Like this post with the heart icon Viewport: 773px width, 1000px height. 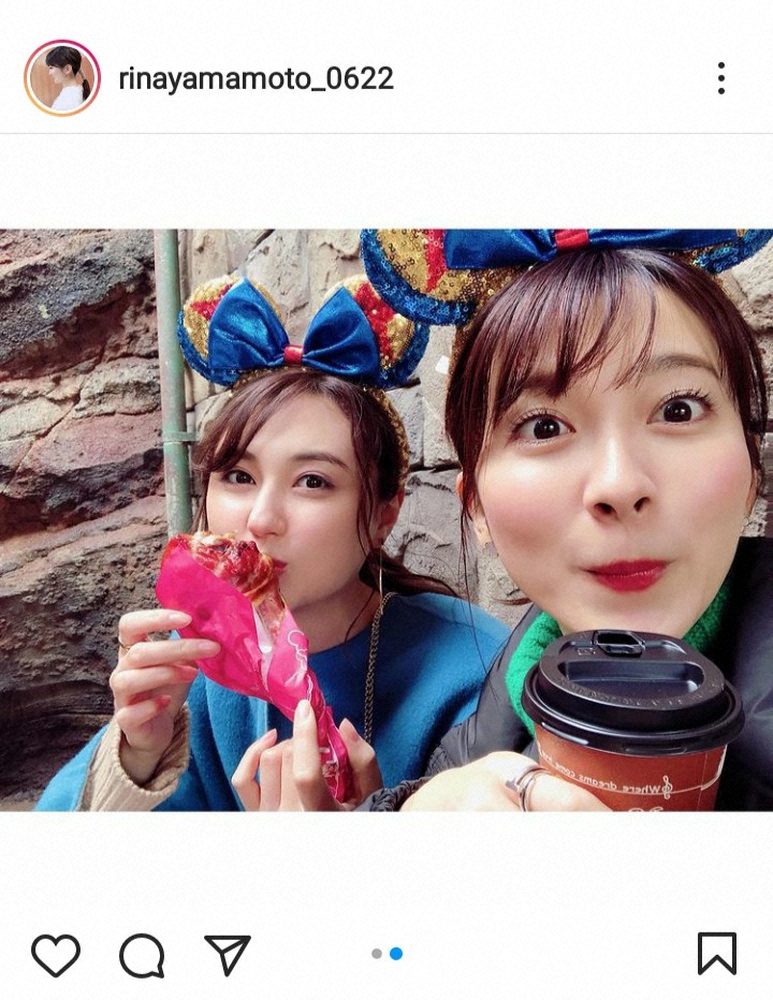pyautogui.click(x=55, y=954)
